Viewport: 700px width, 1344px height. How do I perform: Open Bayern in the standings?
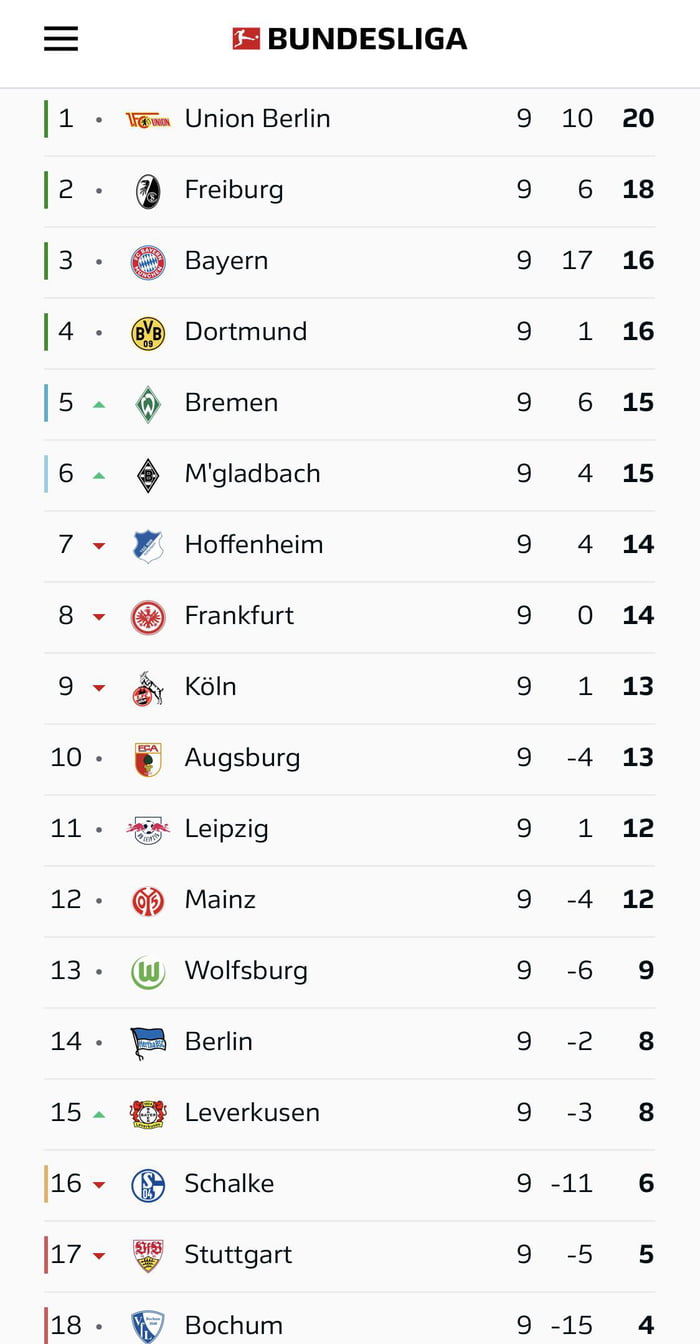tap(350, 261)
